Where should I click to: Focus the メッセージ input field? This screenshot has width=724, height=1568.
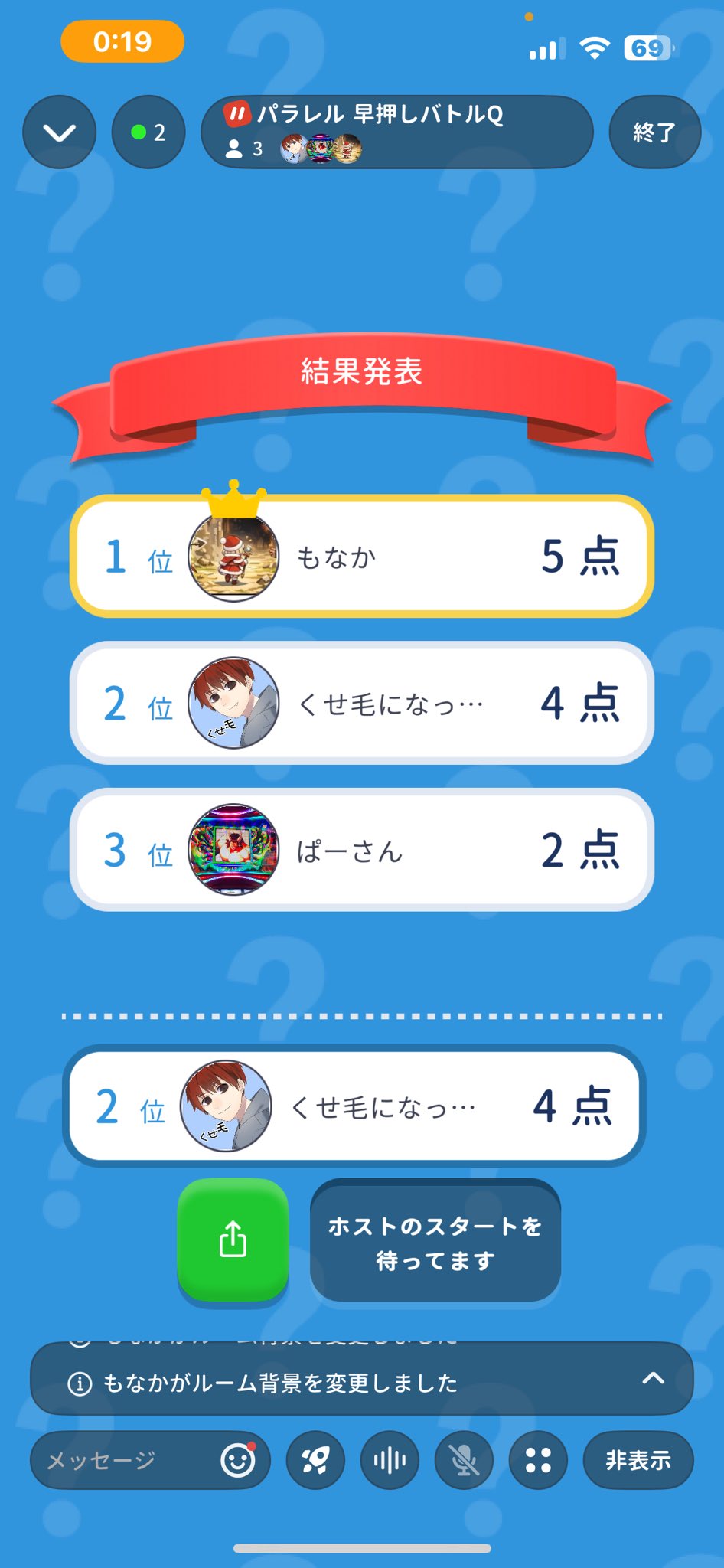(122, 1460)
